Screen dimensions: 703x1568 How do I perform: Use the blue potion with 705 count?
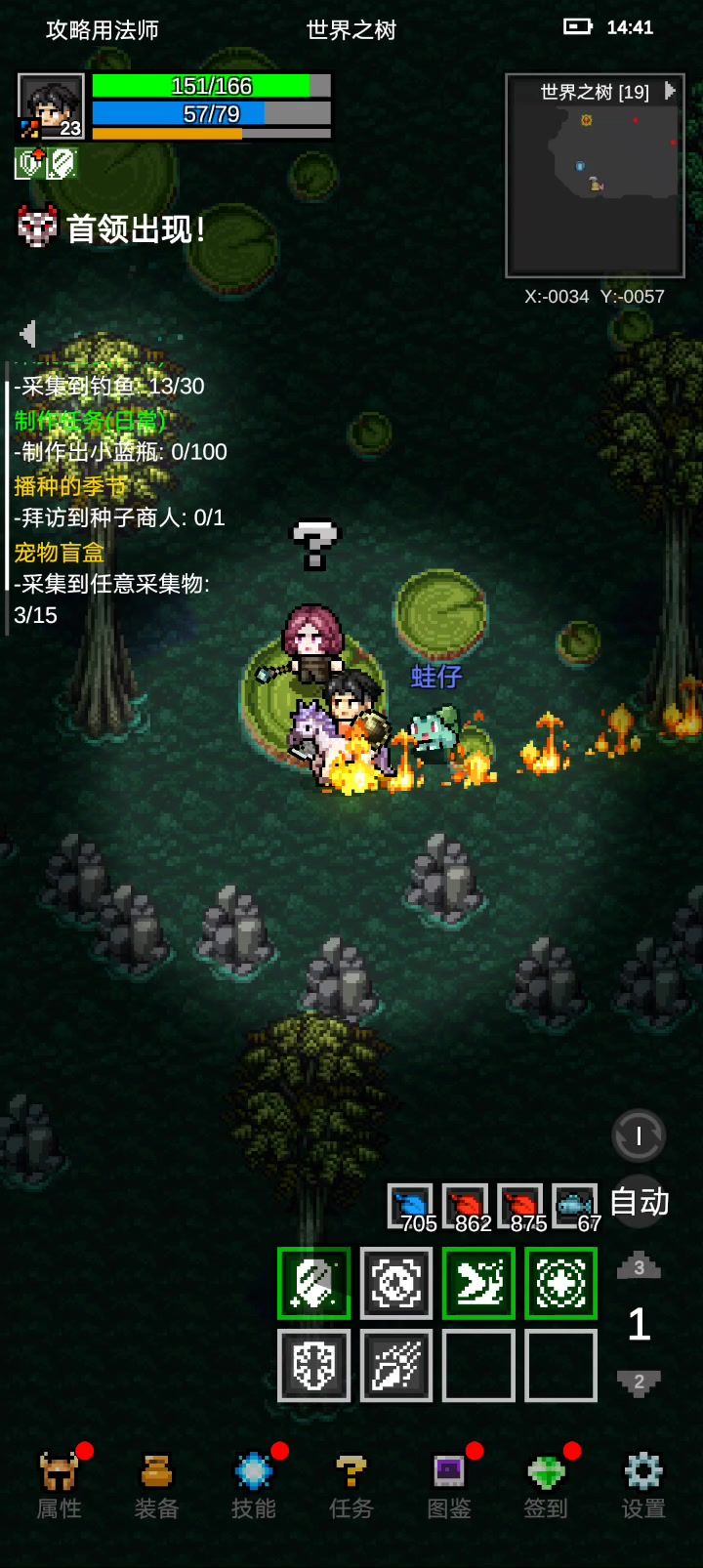(x=410, y=1207)
